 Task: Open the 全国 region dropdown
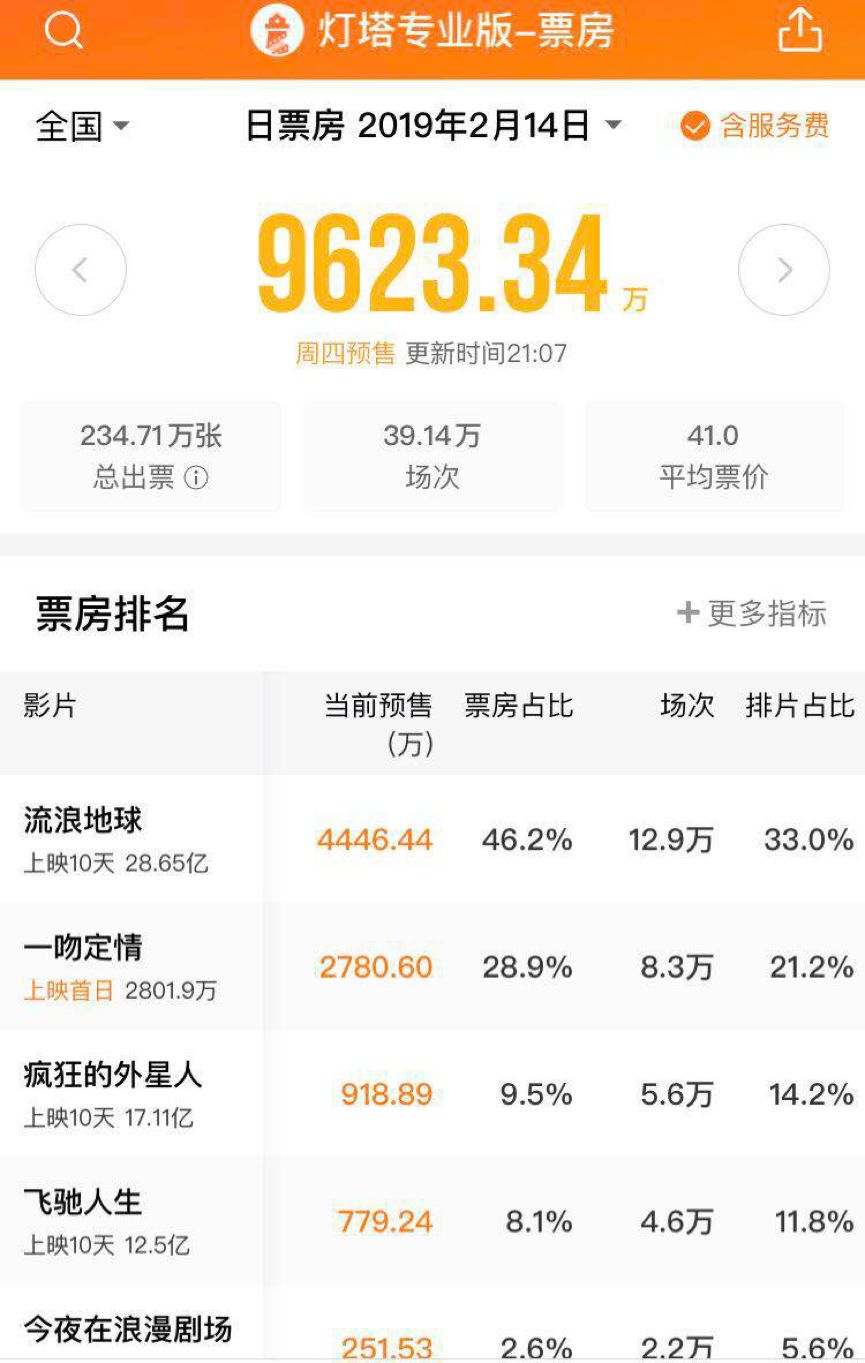(x=80, y=126)
